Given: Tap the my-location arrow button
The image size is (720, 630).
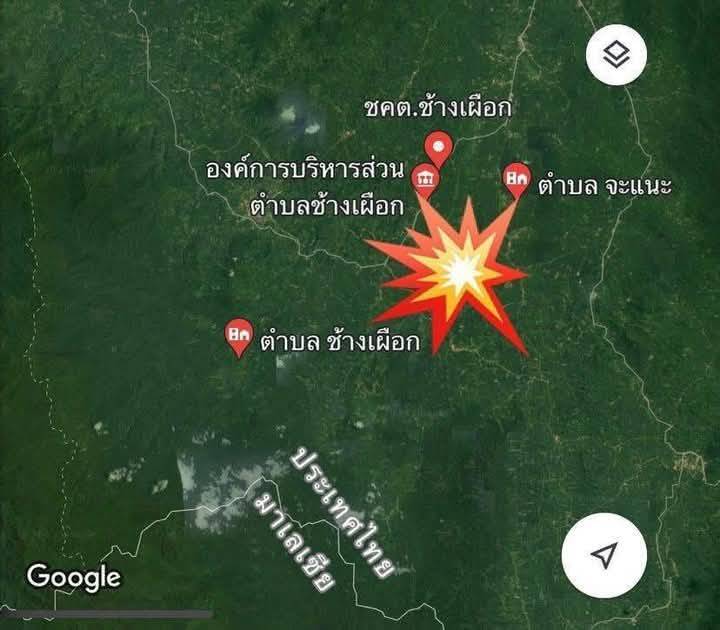Looking at the screenshot, I should [603, 556].
